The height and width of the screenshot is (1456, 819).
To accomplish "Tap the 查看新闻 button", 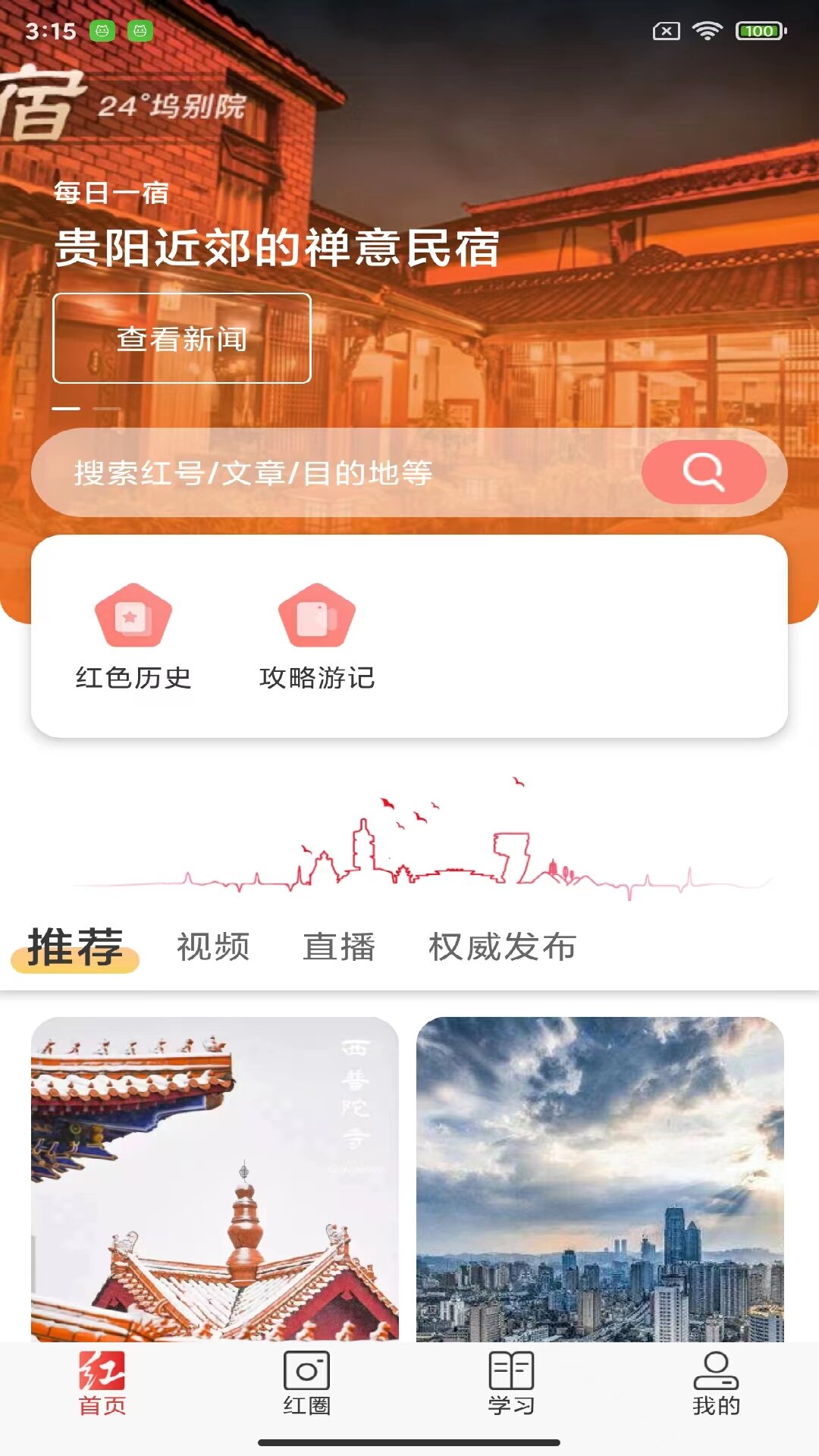I will pyautogui.click(x=182, y=338).
